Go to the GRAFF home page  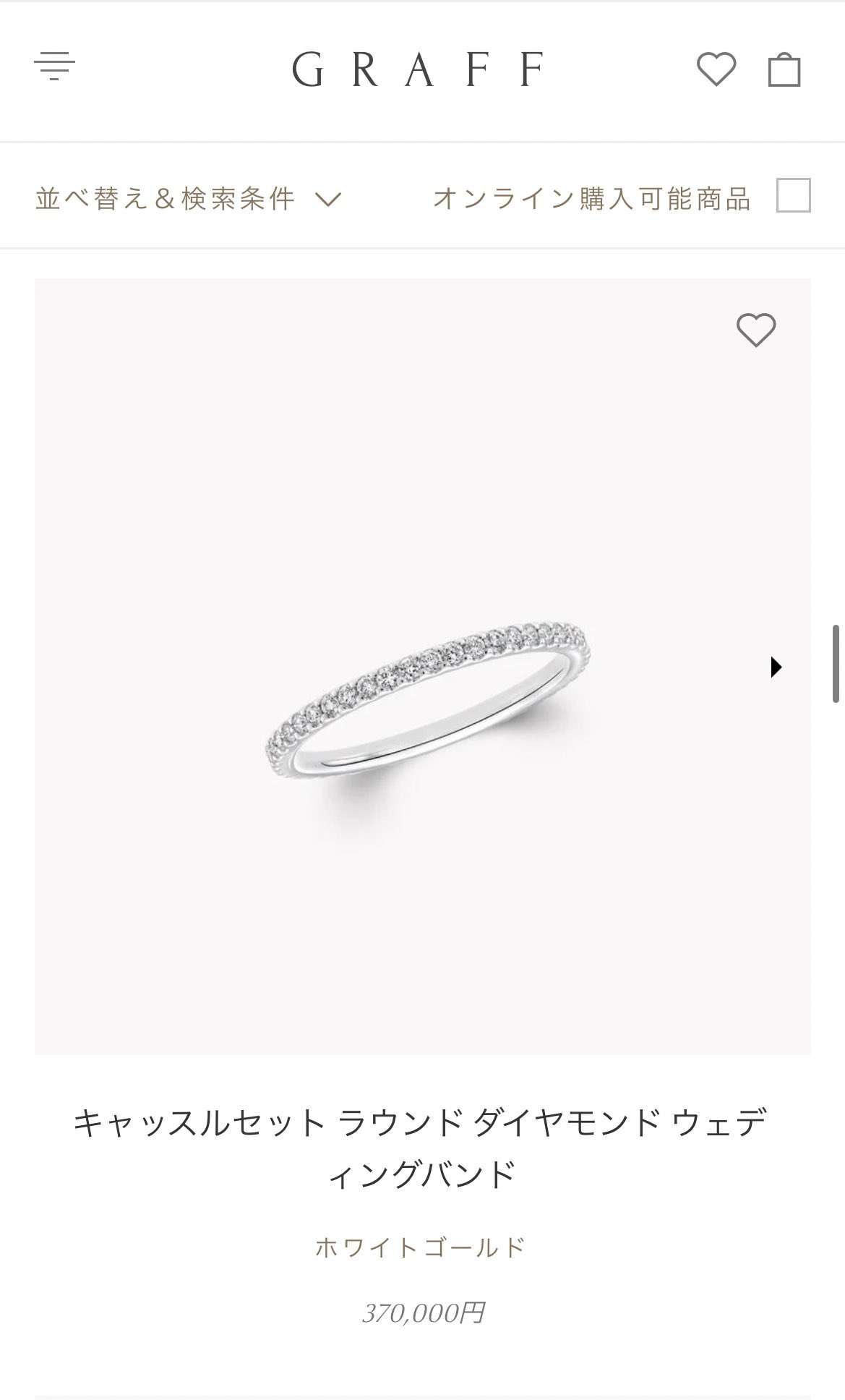point(418,69)
